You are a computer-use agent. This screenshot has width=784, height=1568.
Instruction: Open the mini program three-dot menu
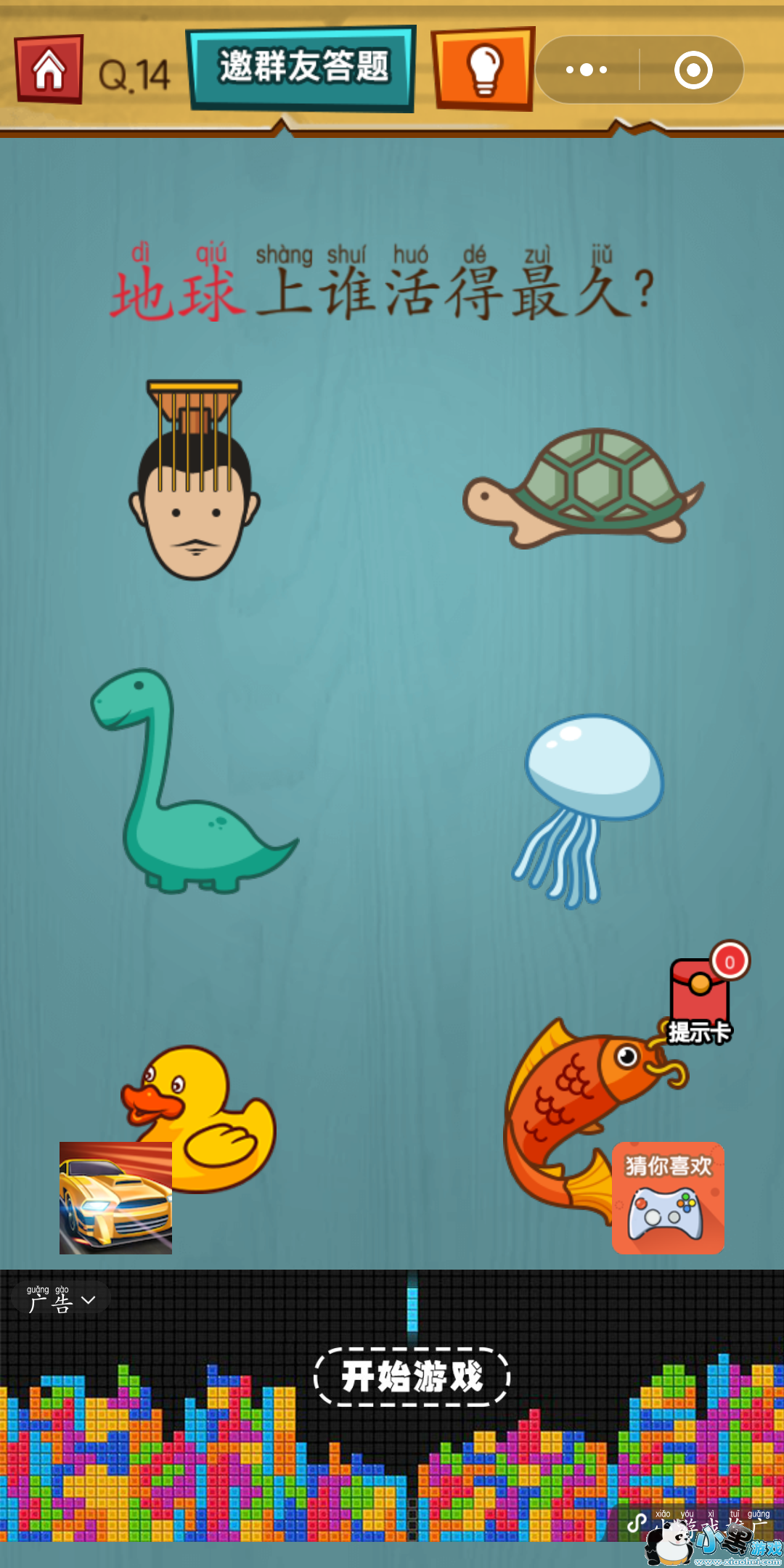point(587,70)
